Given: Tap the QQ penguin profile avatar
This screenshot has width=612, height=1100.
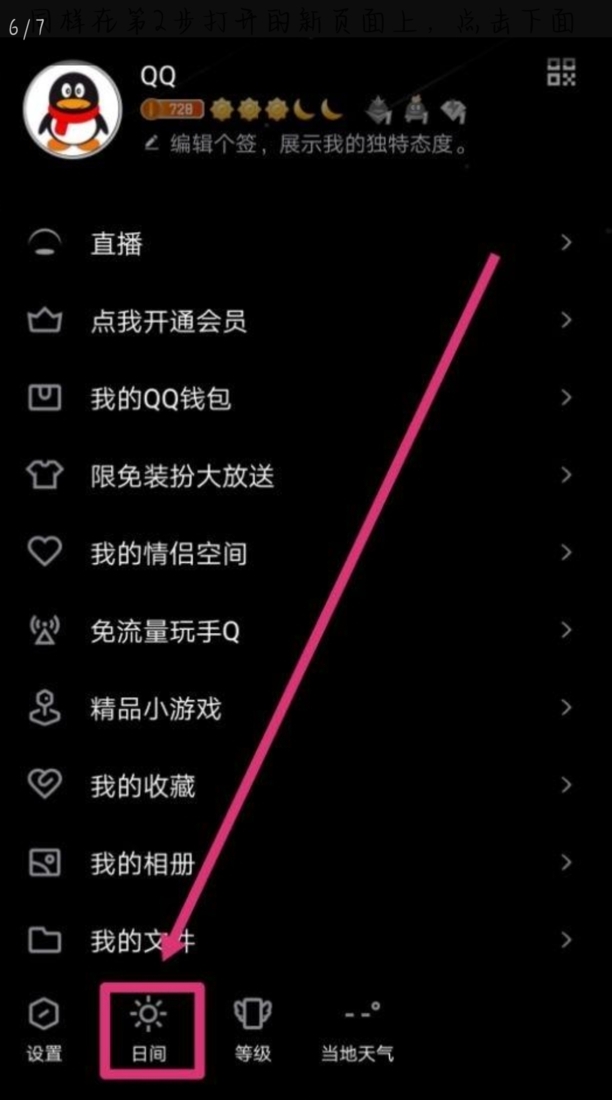Looking at the screenshot, I should click(x=69, y=111).
